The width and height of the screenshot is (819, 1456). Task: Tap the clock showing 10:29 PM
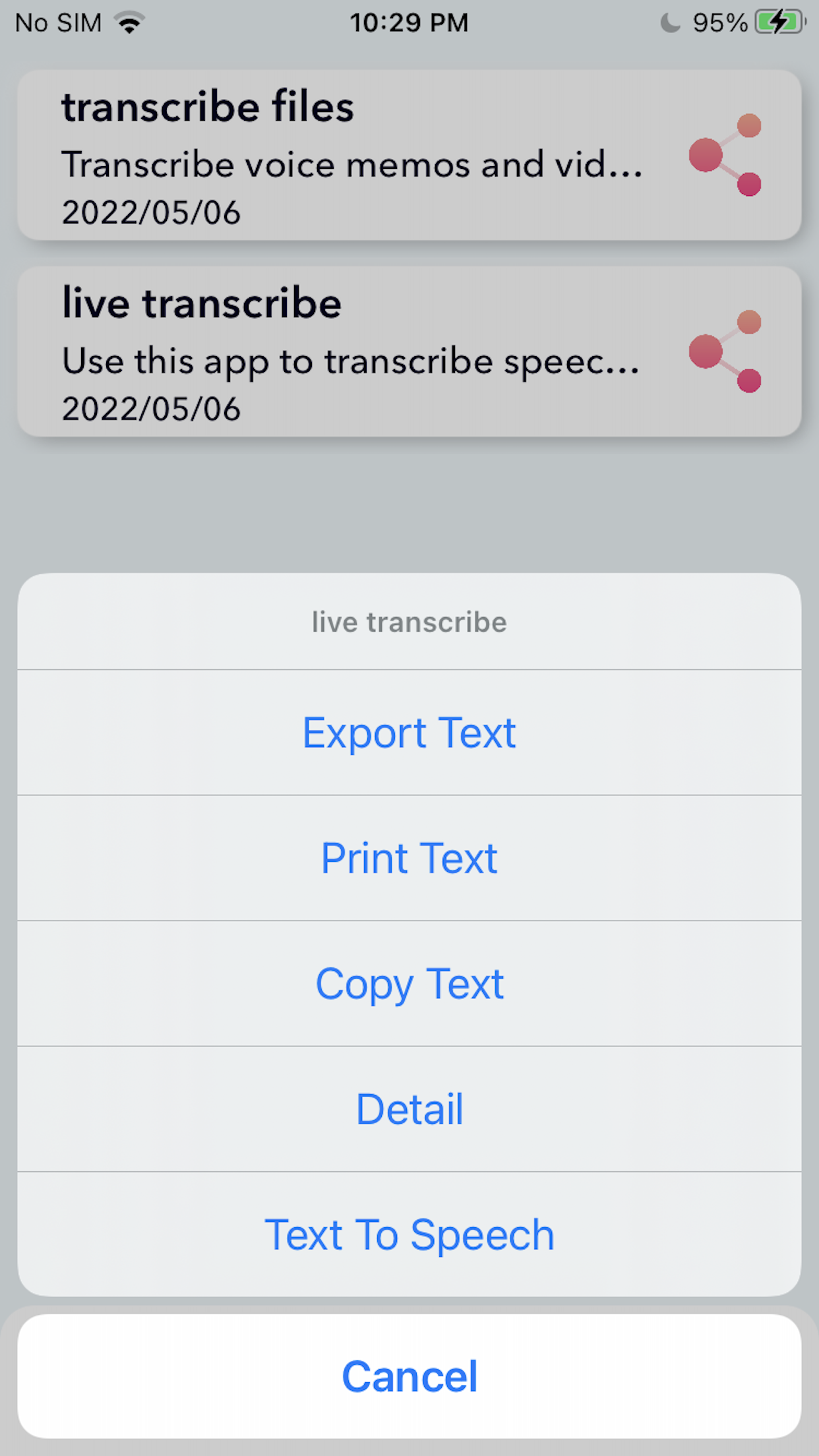pos(409,22)
